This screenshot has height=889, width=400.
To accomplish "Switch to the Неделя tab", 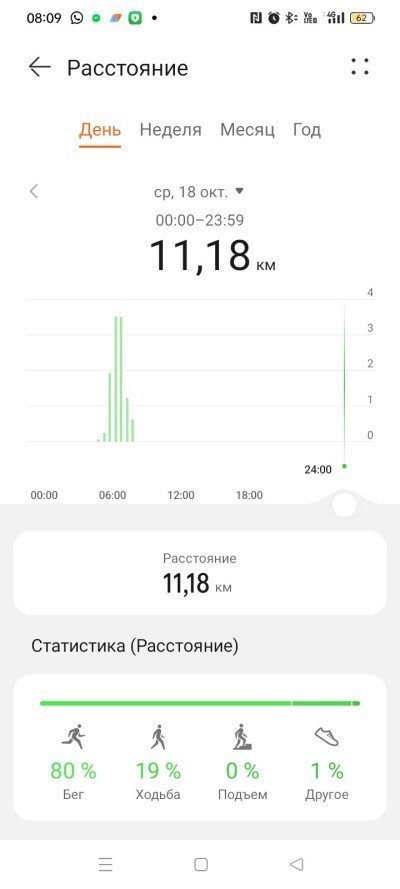I will pos(171,130).
